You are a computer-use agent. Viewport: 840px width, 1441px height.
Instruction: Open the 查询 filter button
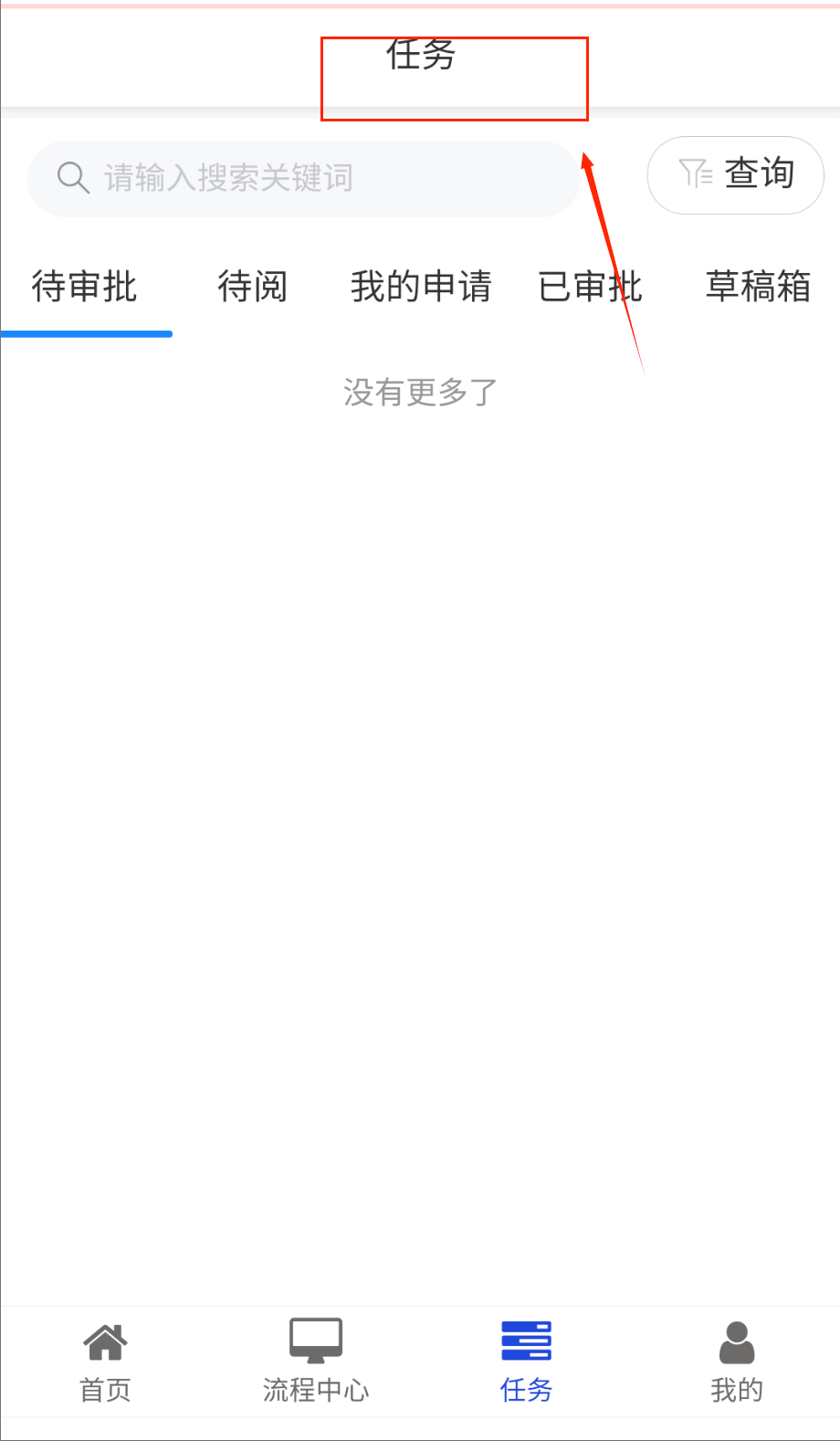pyautogui.click(x=735, y=174)
